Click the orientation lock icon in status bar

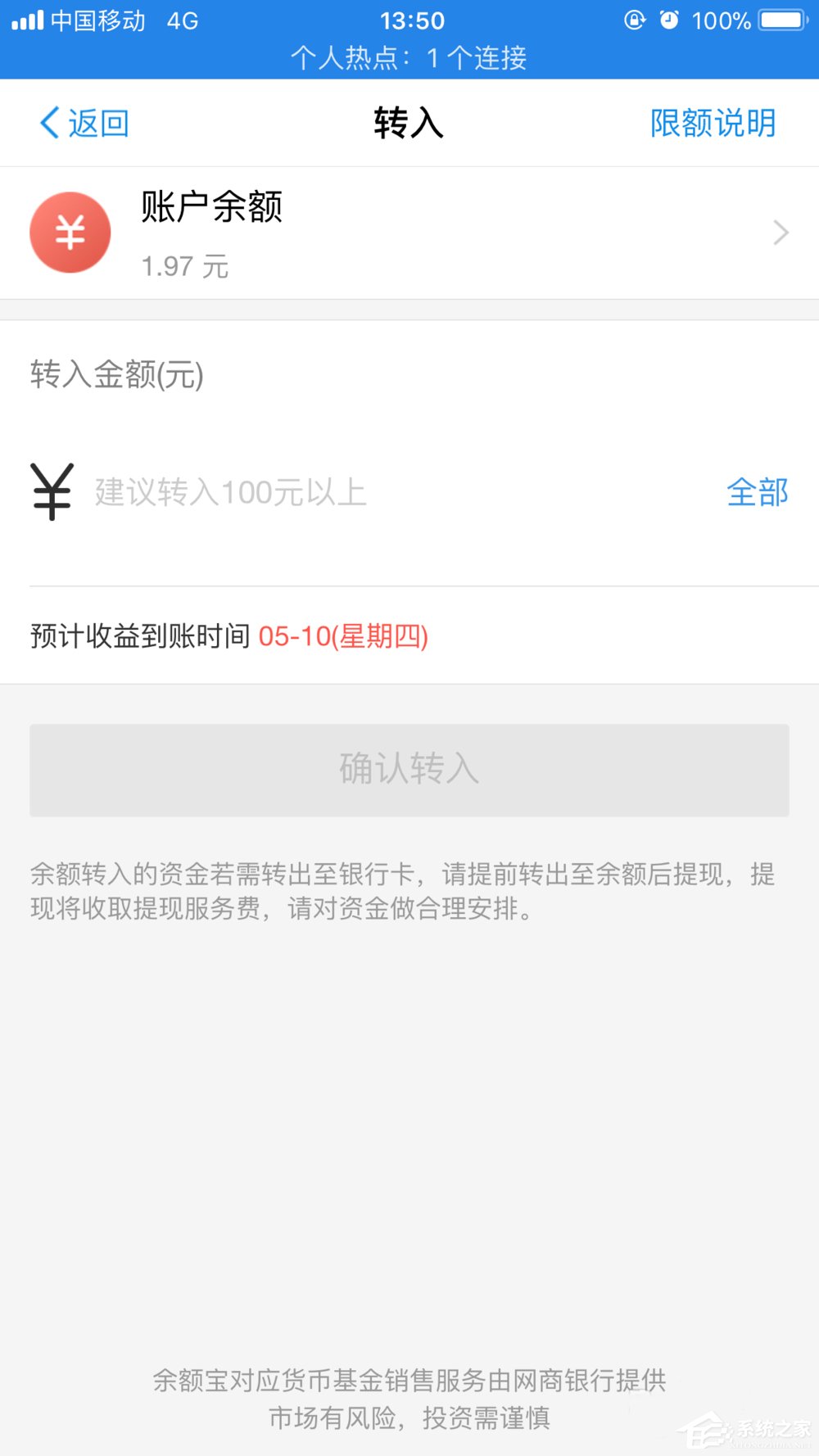pos(635,20)
